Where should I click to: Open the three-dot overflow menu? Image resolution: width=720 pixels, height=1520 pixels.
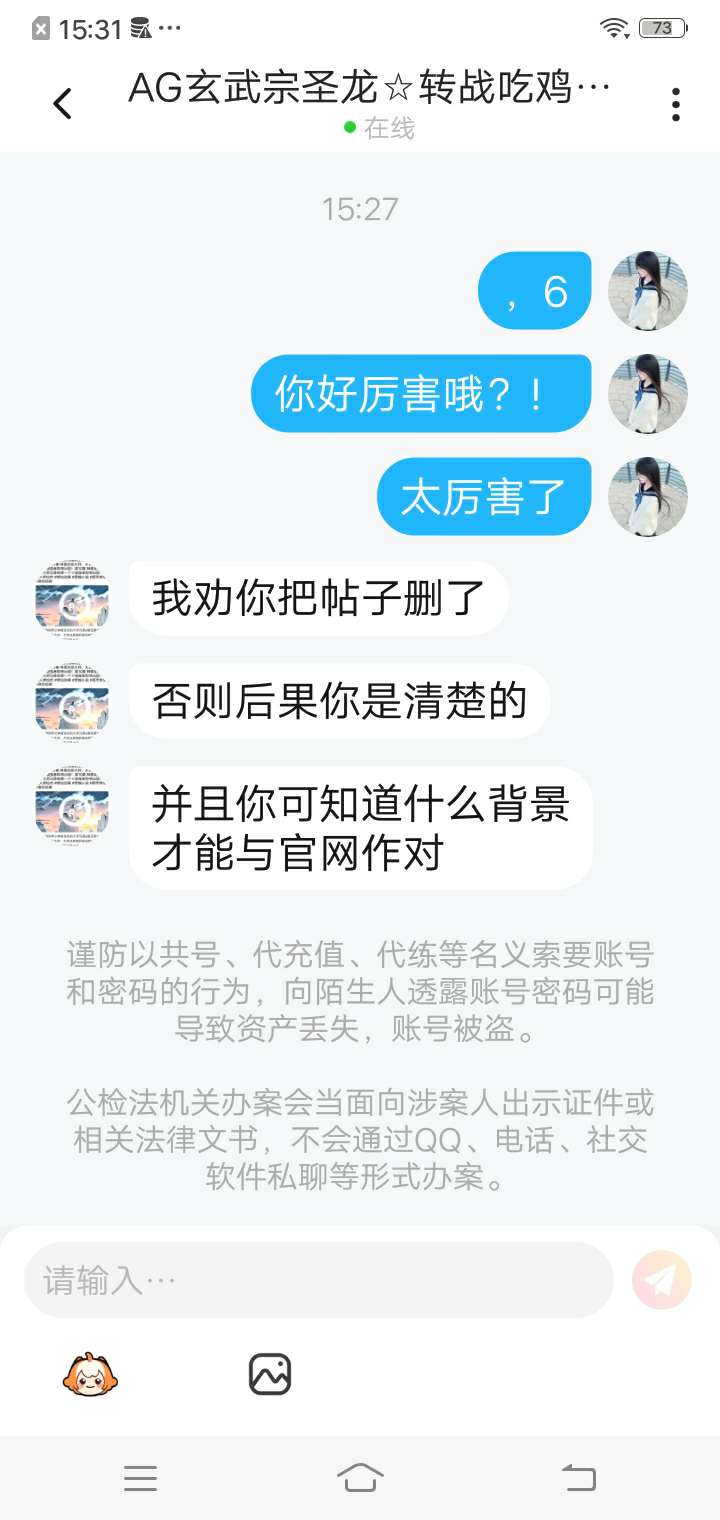pos(676,104)
